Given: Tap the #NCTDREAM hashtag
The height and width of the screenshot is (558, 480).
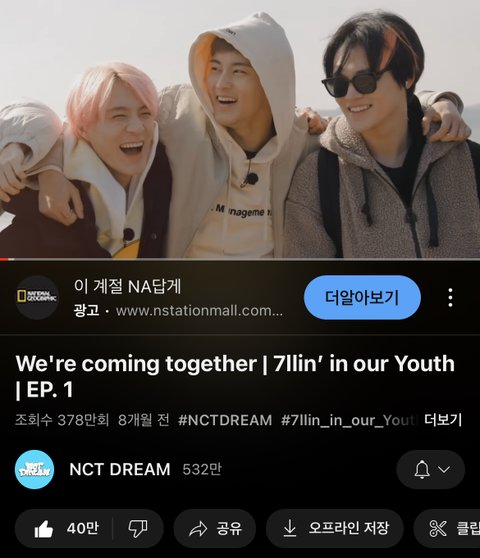Looking at the screenshot, I should (225, 420).
